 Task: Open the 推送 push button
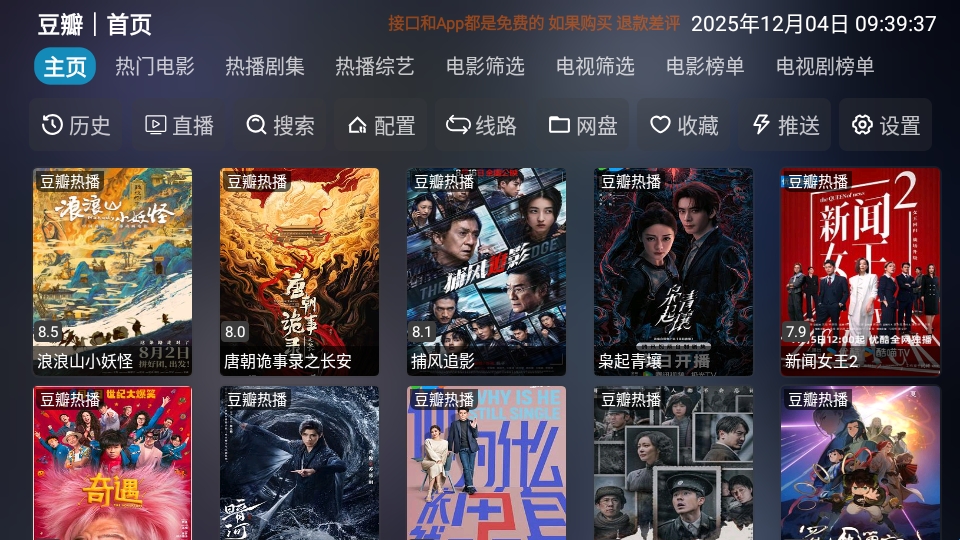[786, 125]
